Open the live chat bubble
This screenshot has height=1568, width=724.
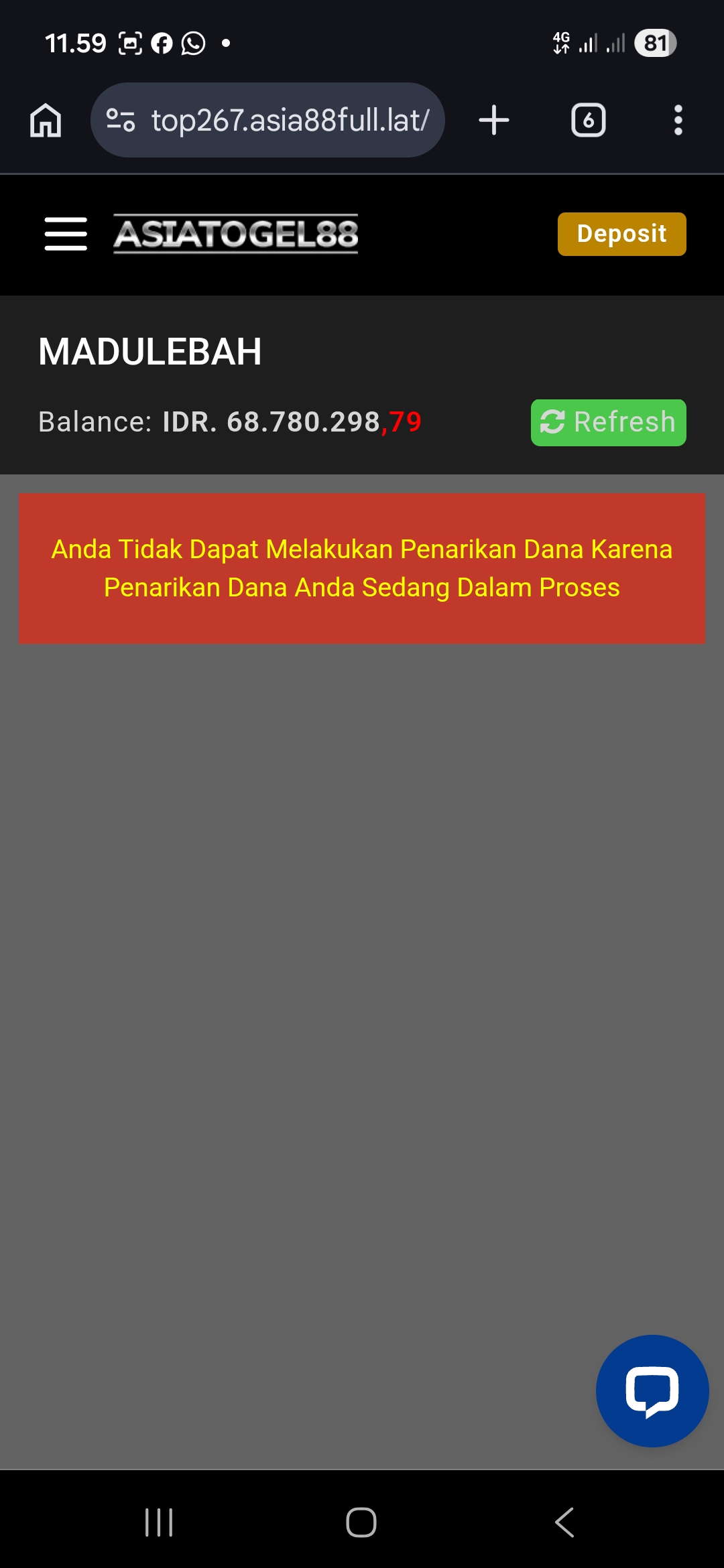click(652, 1391)
